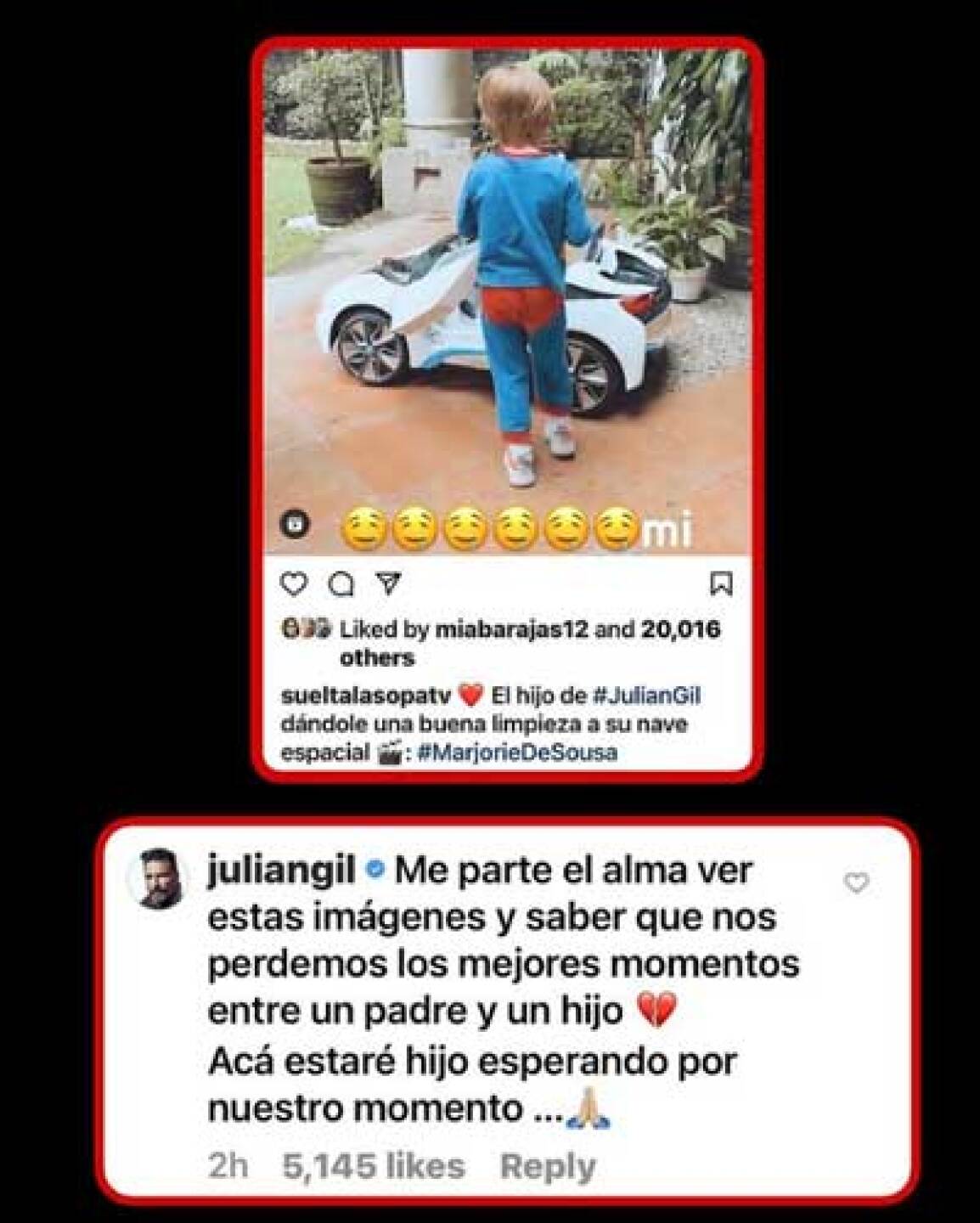This screenshot has height=1223, width=980.
Task: Click '5,145 likes' comment counter
Action: click(x=371, y=1164)
